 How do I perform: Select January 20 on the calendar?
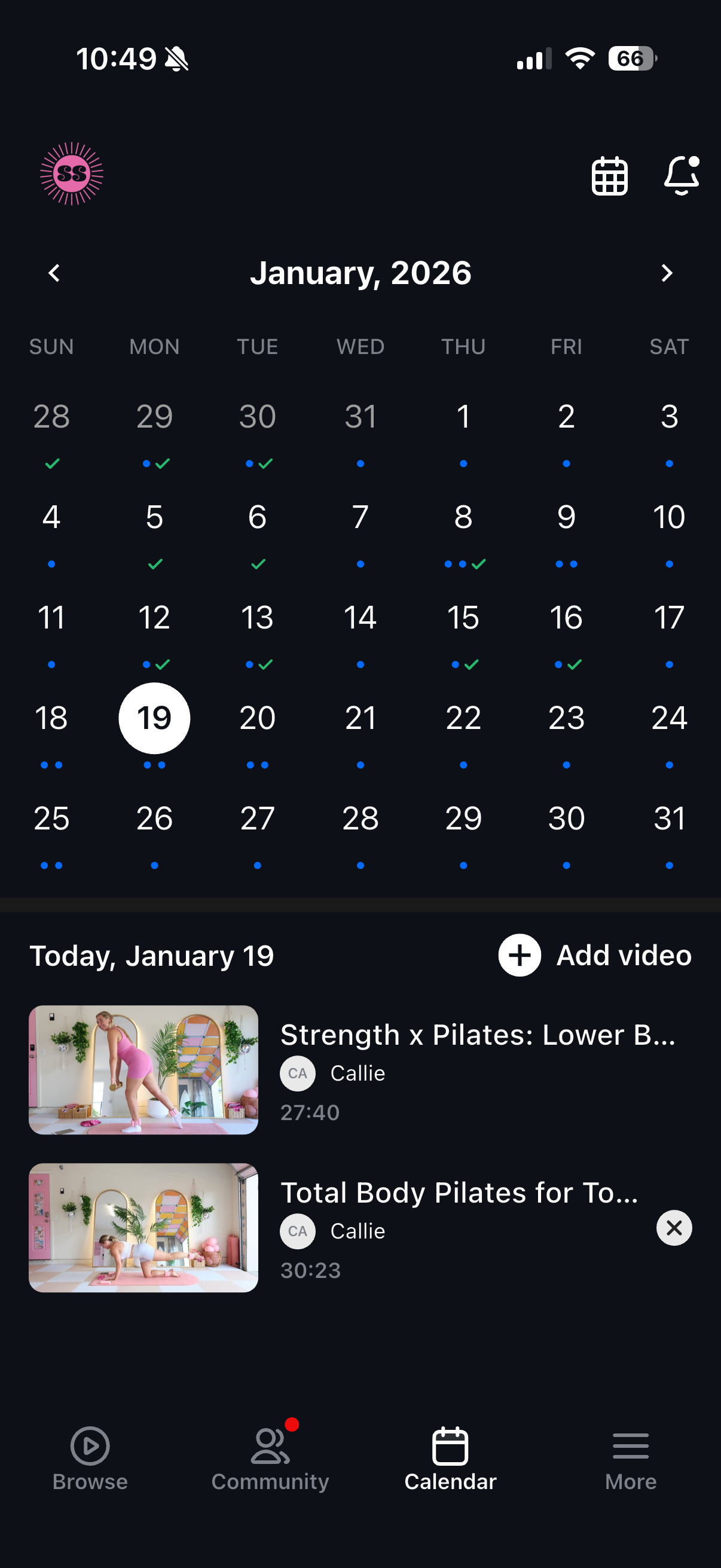(x=257, y=718)
